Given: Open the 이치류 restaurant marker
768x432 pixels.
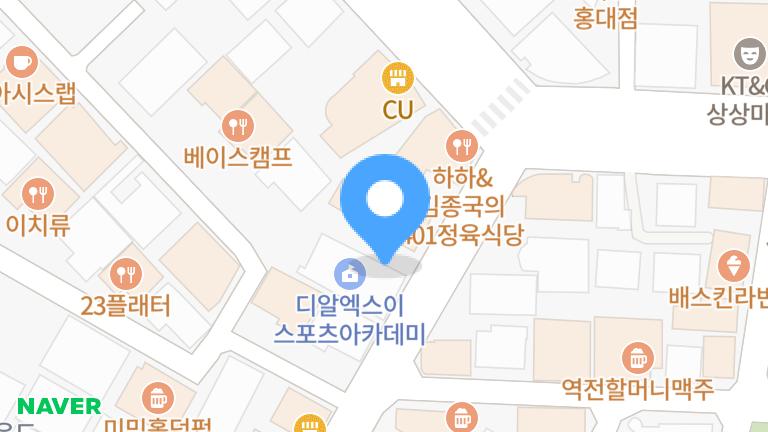Looking at the screenshot, I should coord(38,193).
